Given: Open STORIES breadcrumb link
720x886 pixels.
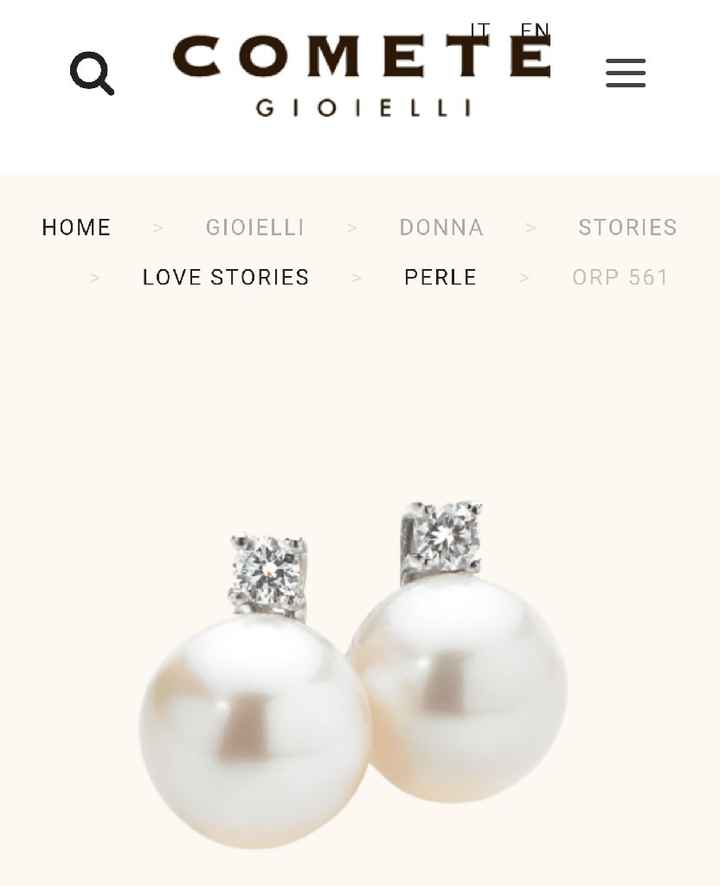Looking at the screenshot, I should point(627,228).
